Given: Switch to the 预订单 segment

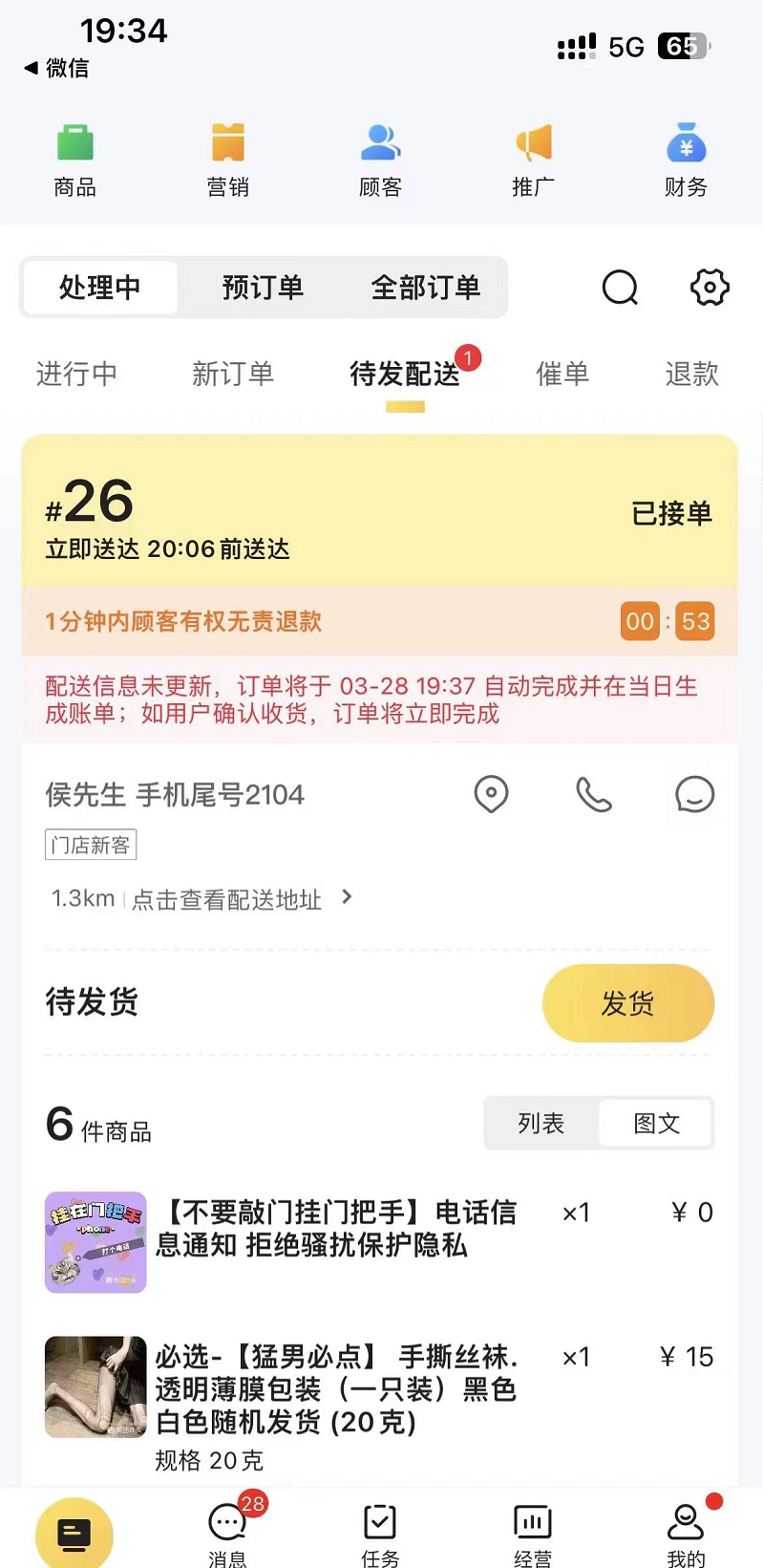Looking at the screenshot, I should pyautogui.click(x=263, y=288).
